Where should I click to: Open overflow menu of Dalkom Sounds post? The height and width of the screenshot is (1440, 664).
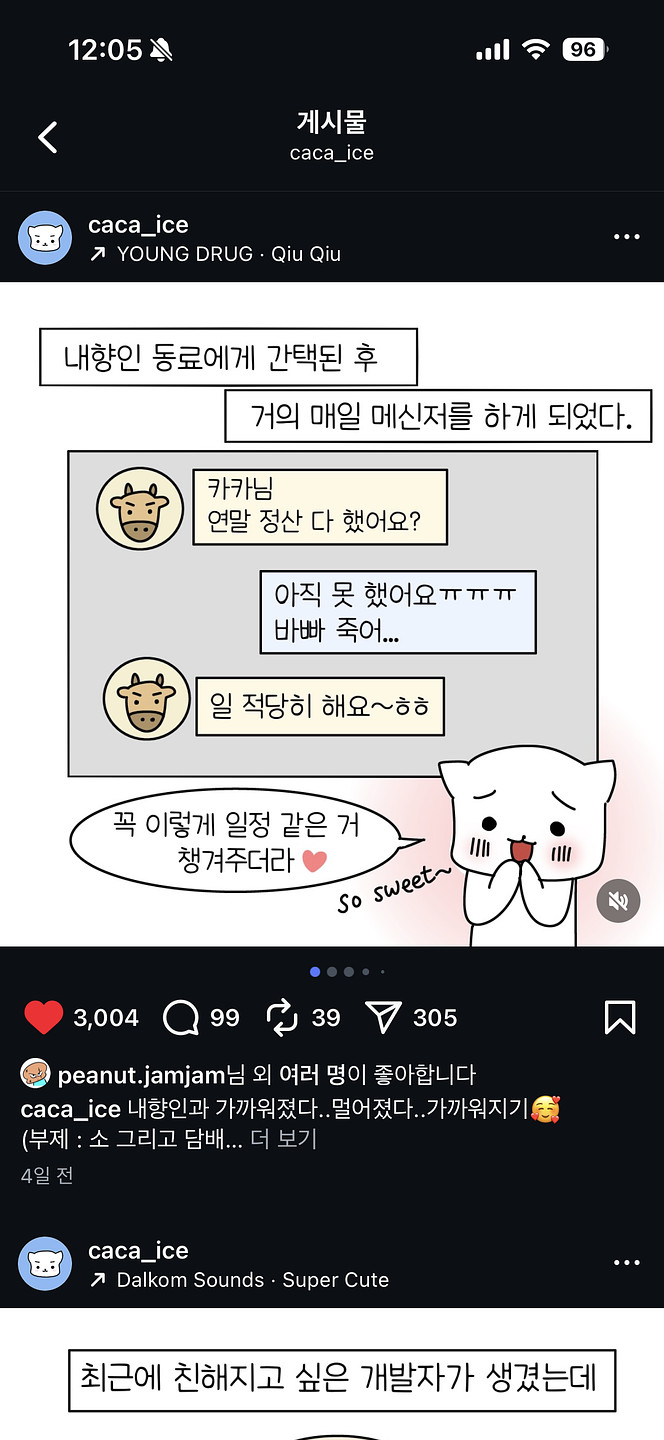click(x=626, y=1264)
